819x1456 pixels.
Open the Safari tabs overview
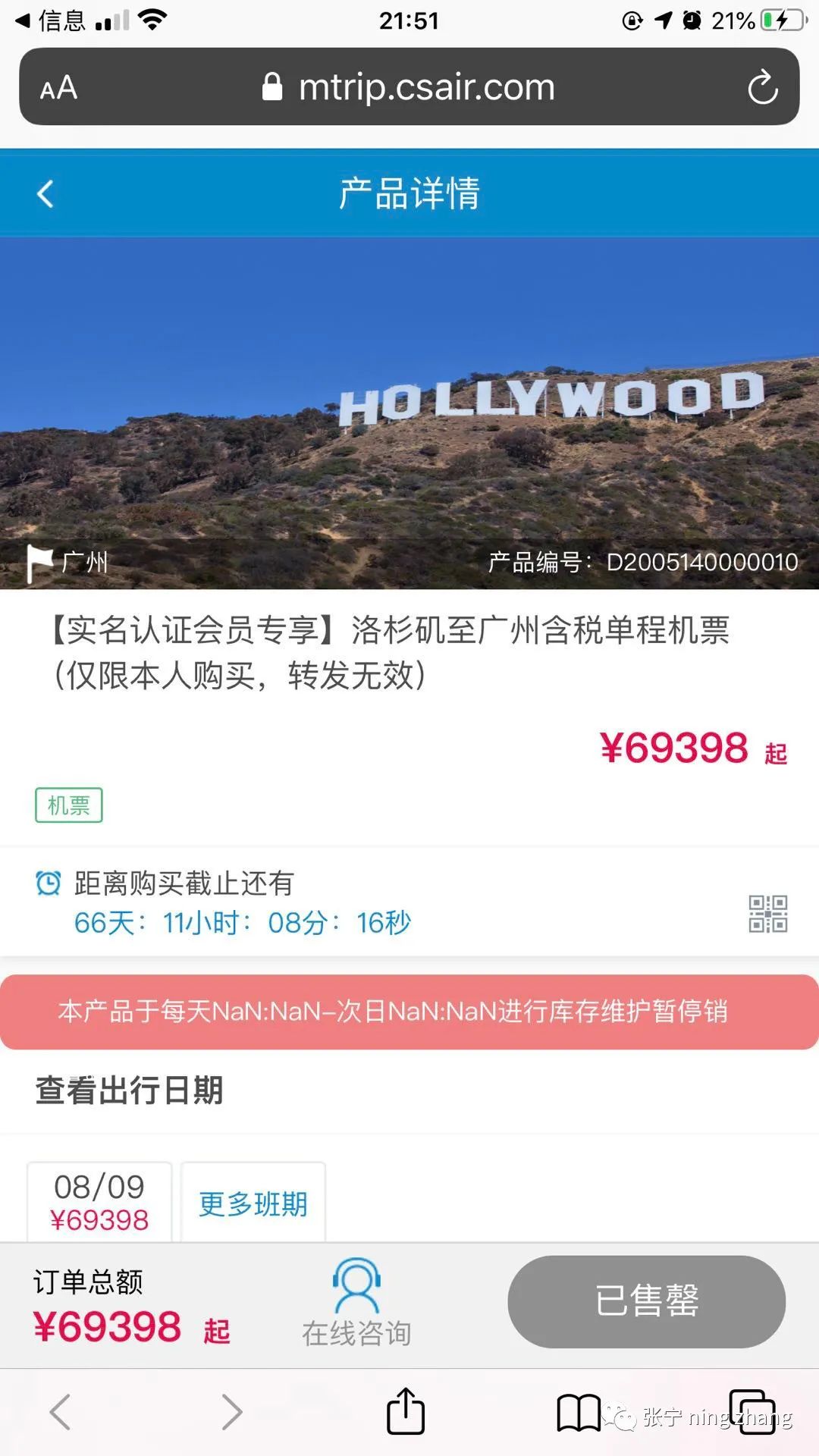(752, 1412)
